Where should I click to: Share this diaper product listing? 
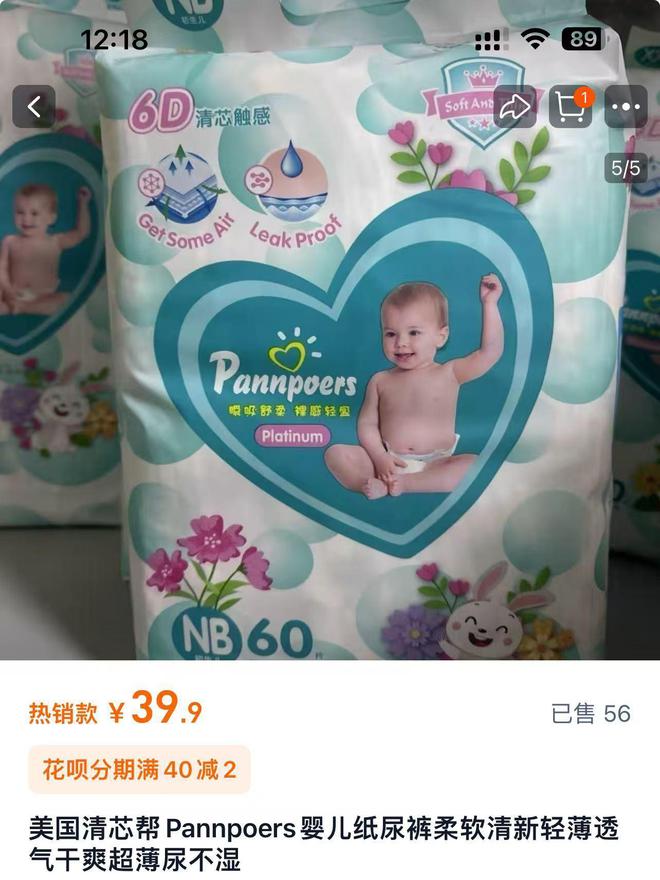pyautogui.click(x=515, y=107)
